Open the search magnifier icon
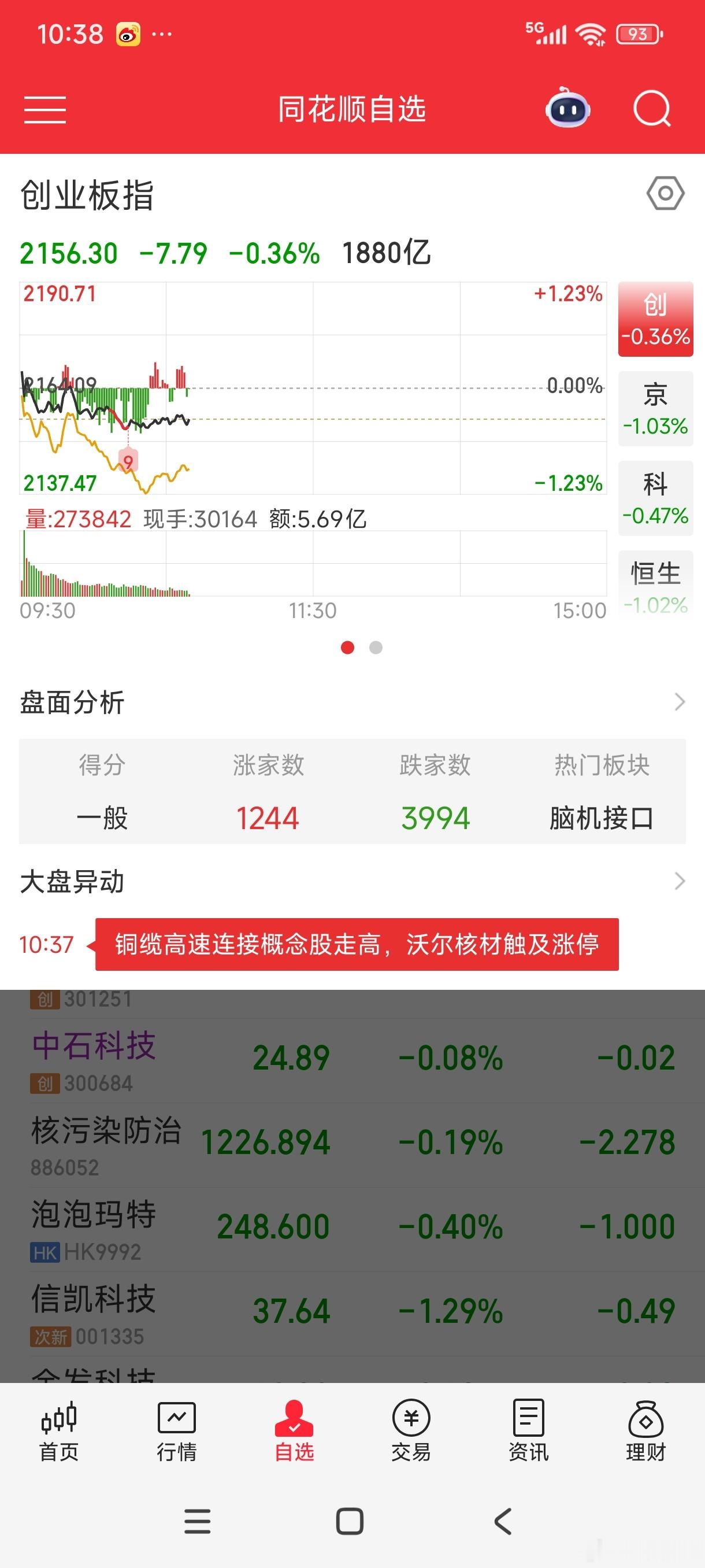 coord(652,109)
